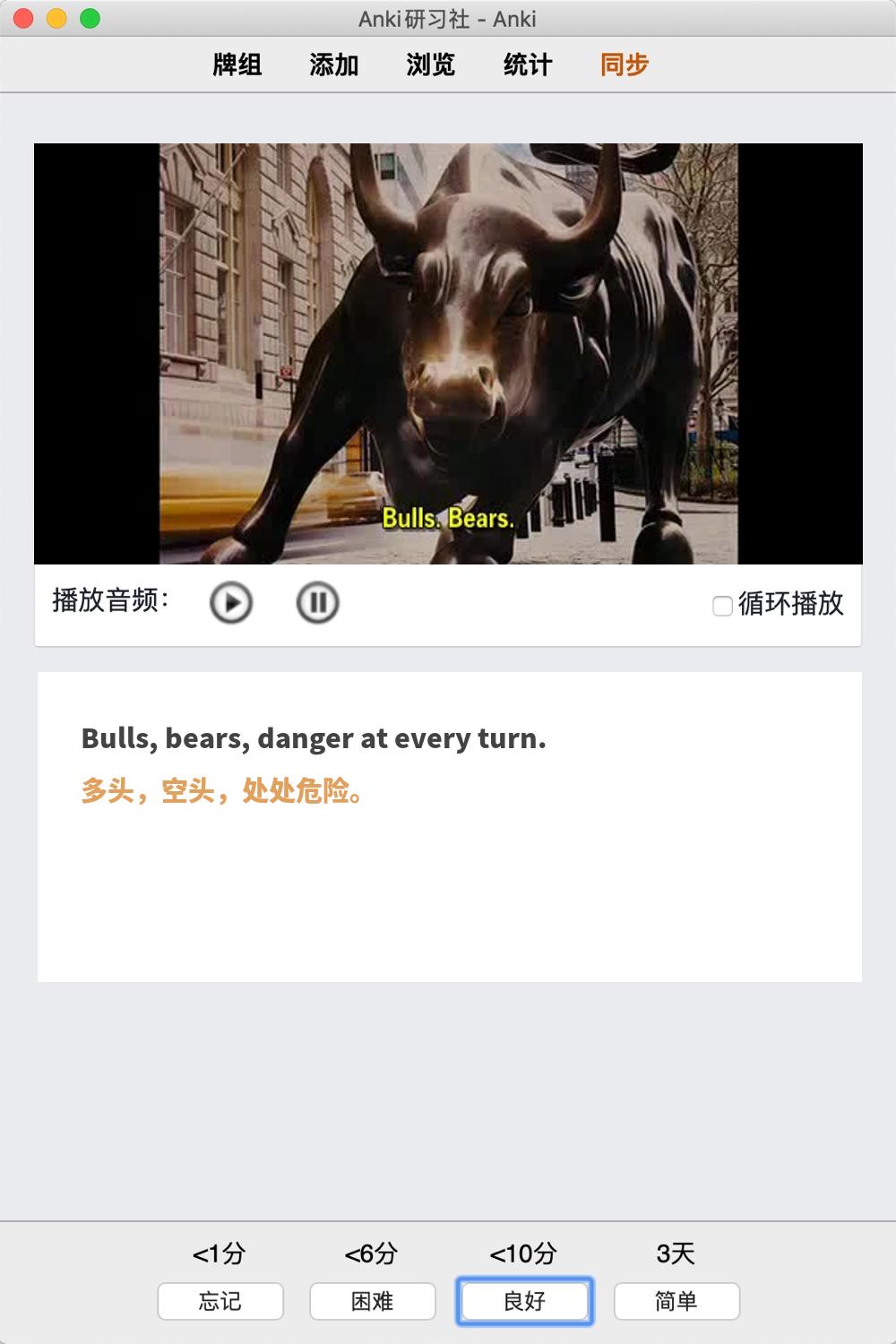896x1344 pixels.
Task: Enable the 循环播放 loop checkbox
Action: point(722,606)
